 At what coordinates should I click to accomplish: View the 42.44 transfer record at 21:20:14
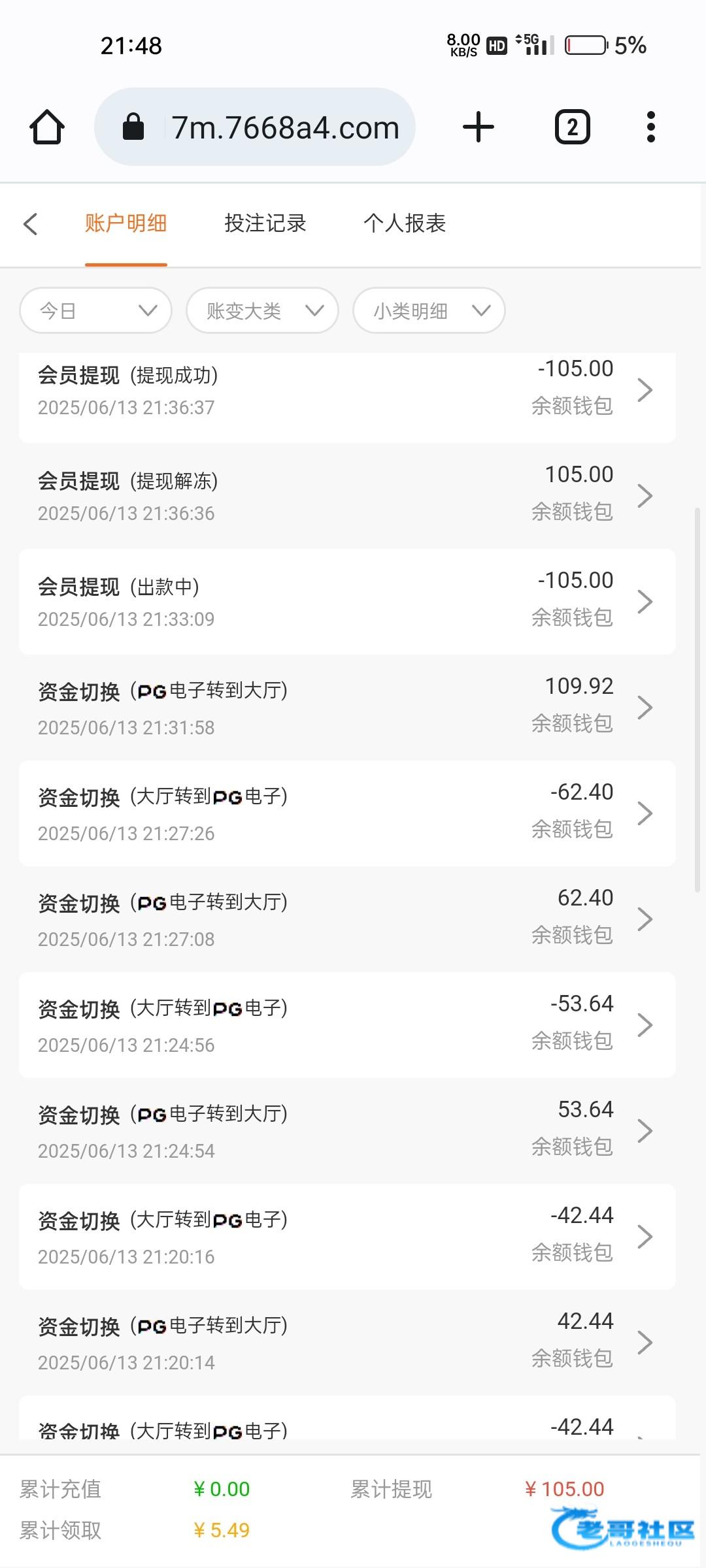tap(347, 1343)
